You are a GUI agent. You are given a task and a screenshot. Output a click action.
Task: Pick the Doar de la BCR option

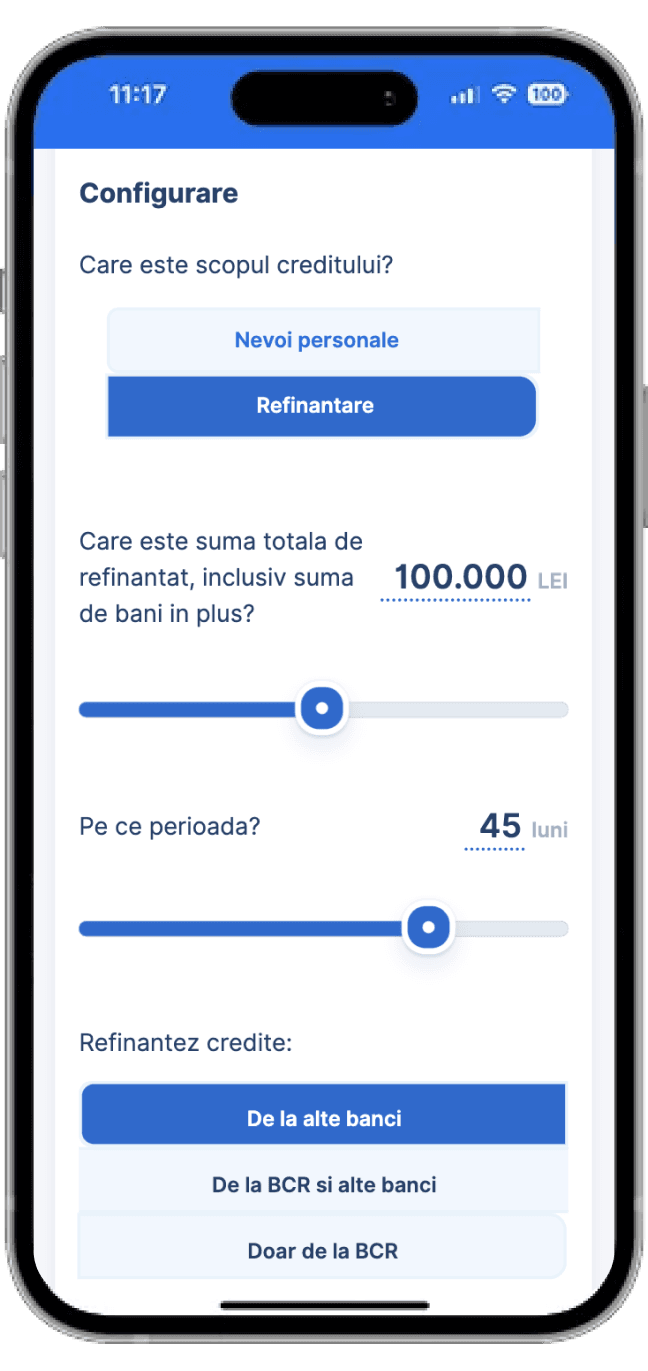tap(322, 1250)
